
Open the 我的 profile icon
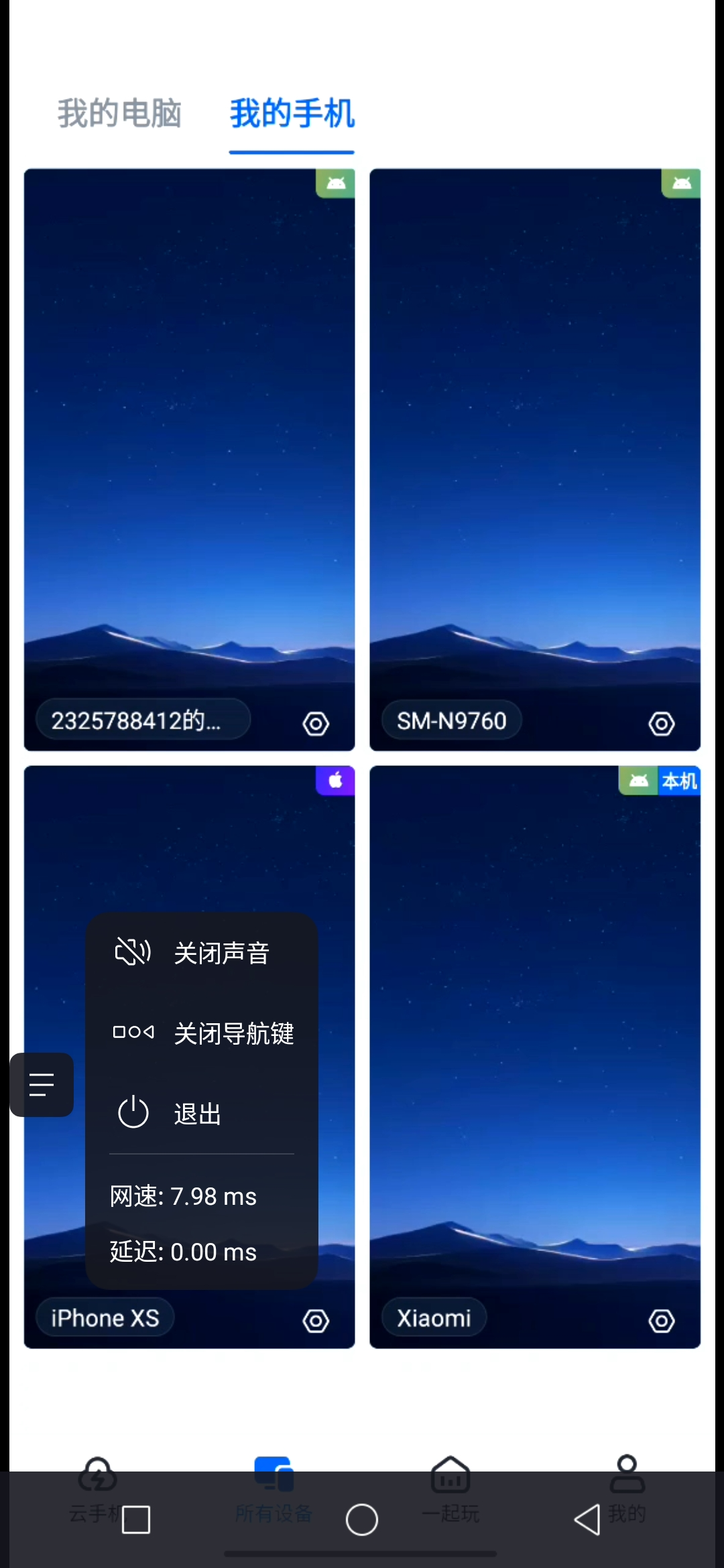click(x=627, y=1476)
